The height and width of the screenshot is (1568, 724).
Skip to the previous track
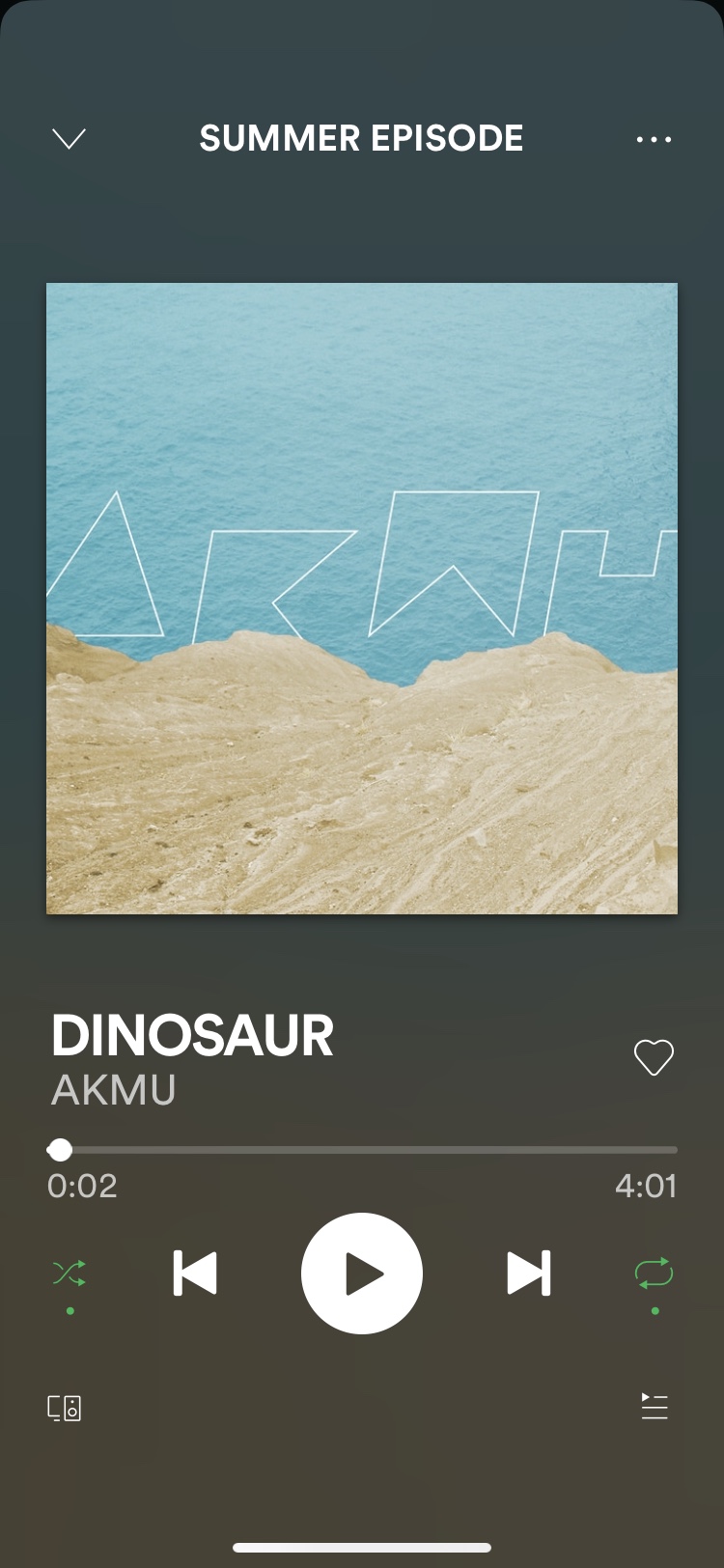[195, 1274]
